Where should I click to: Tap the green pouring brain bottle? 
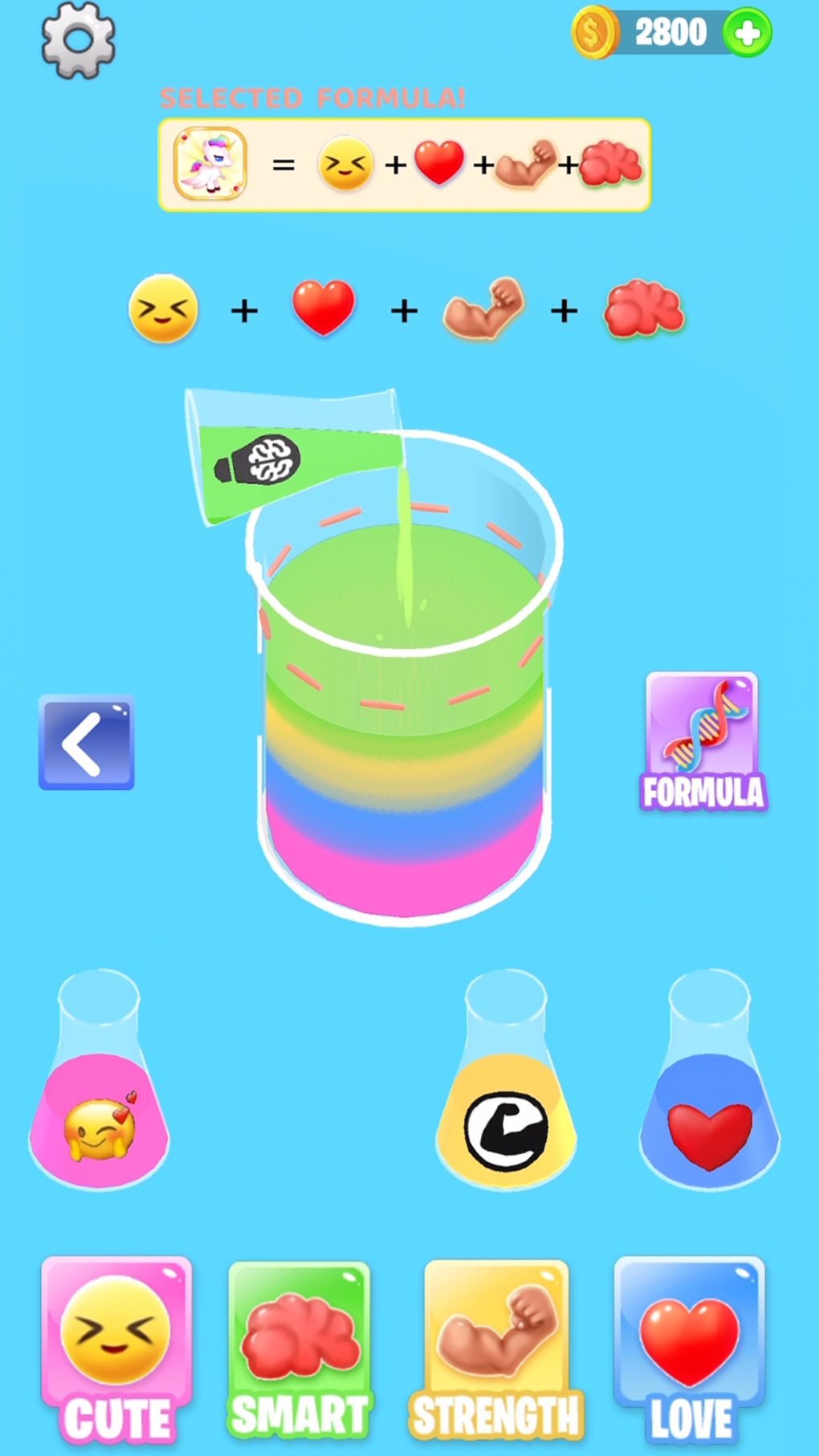coord(265,458)
